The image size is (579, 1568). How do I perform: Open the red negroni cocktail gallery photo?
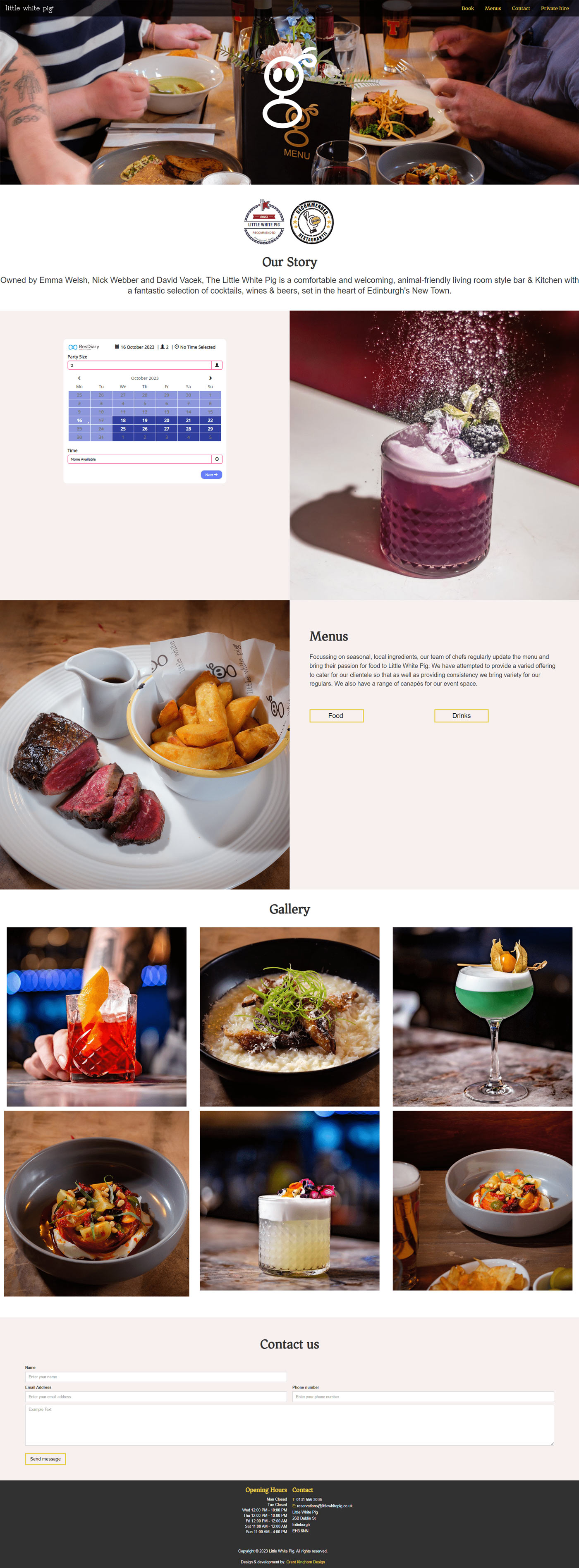point(96,1016)
